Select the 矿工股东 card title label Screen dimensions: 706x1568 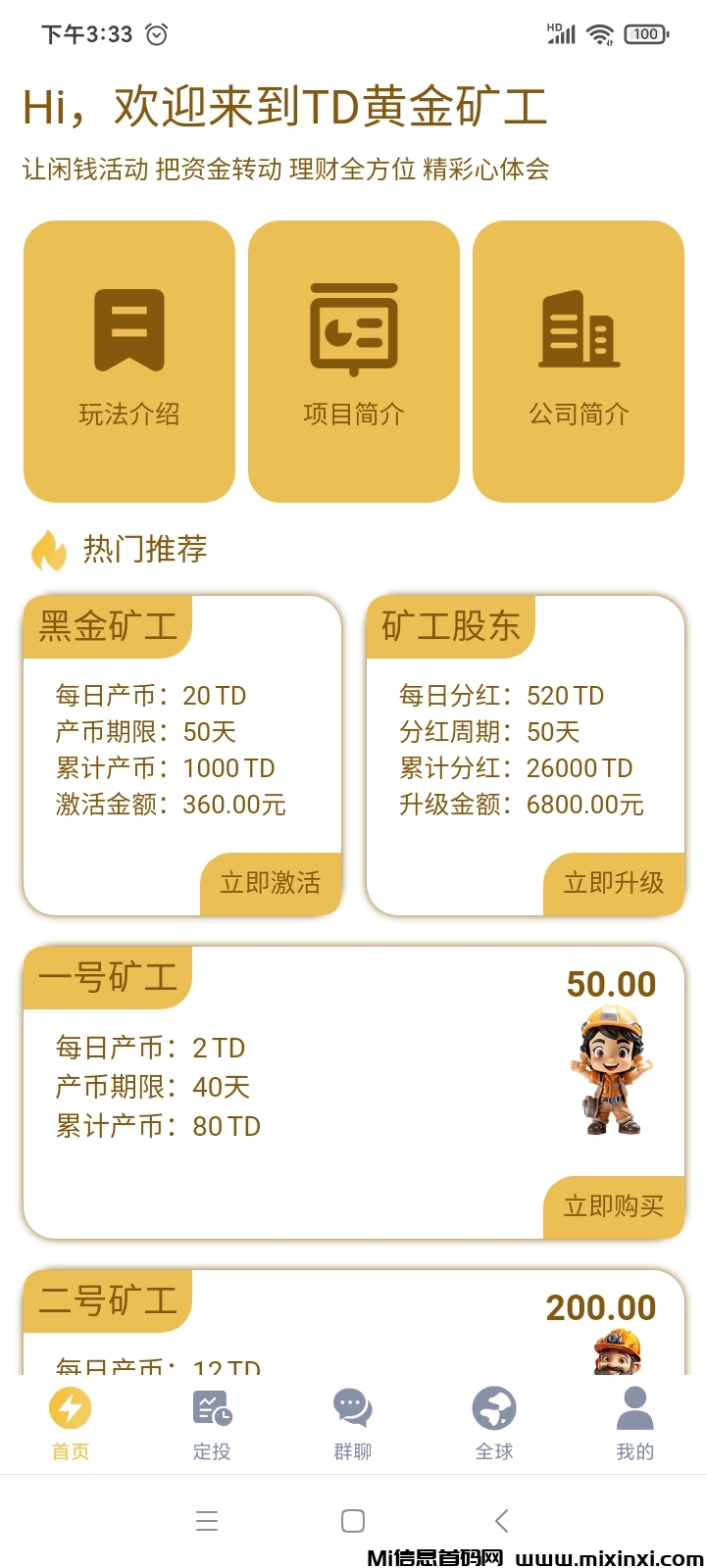pyautogui.click(x=451, y=624)
